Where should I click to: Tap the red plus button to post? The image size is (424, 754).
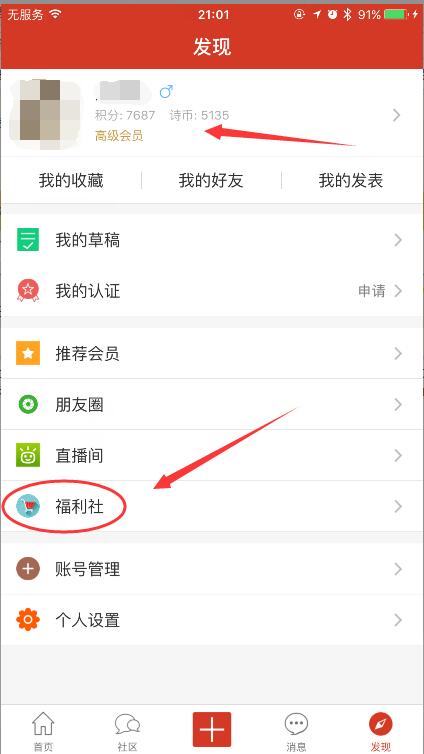click(x=212, y=729)
